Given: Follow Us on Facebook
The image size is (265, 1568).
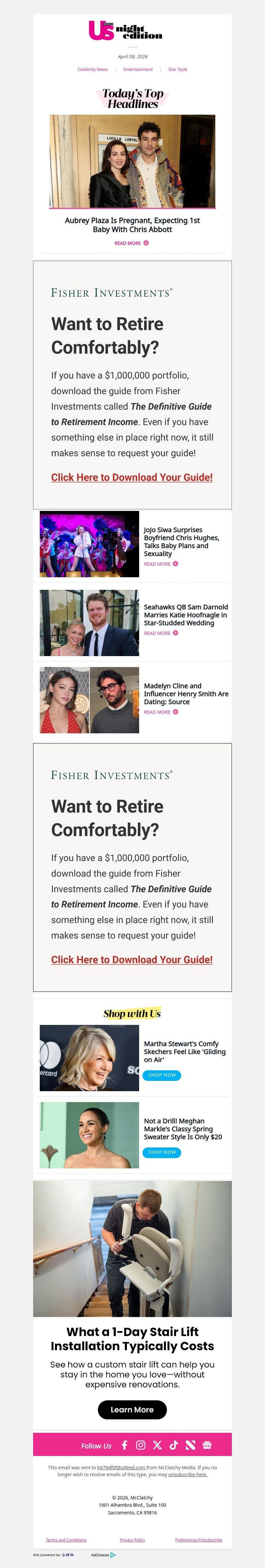Looking at the screenshot, I should [x=125, y=1445].
